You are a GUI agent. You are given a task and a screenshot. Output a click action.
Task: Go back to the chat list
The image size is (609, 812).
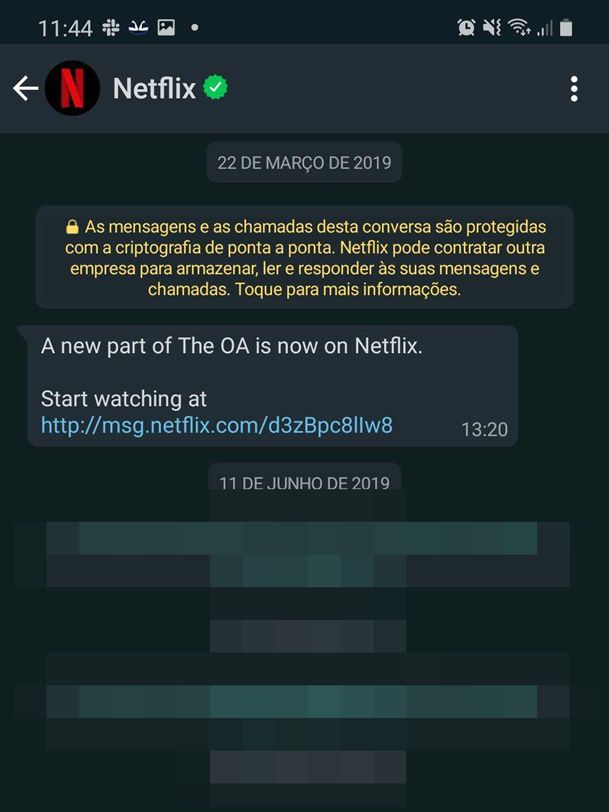[25, 88]
